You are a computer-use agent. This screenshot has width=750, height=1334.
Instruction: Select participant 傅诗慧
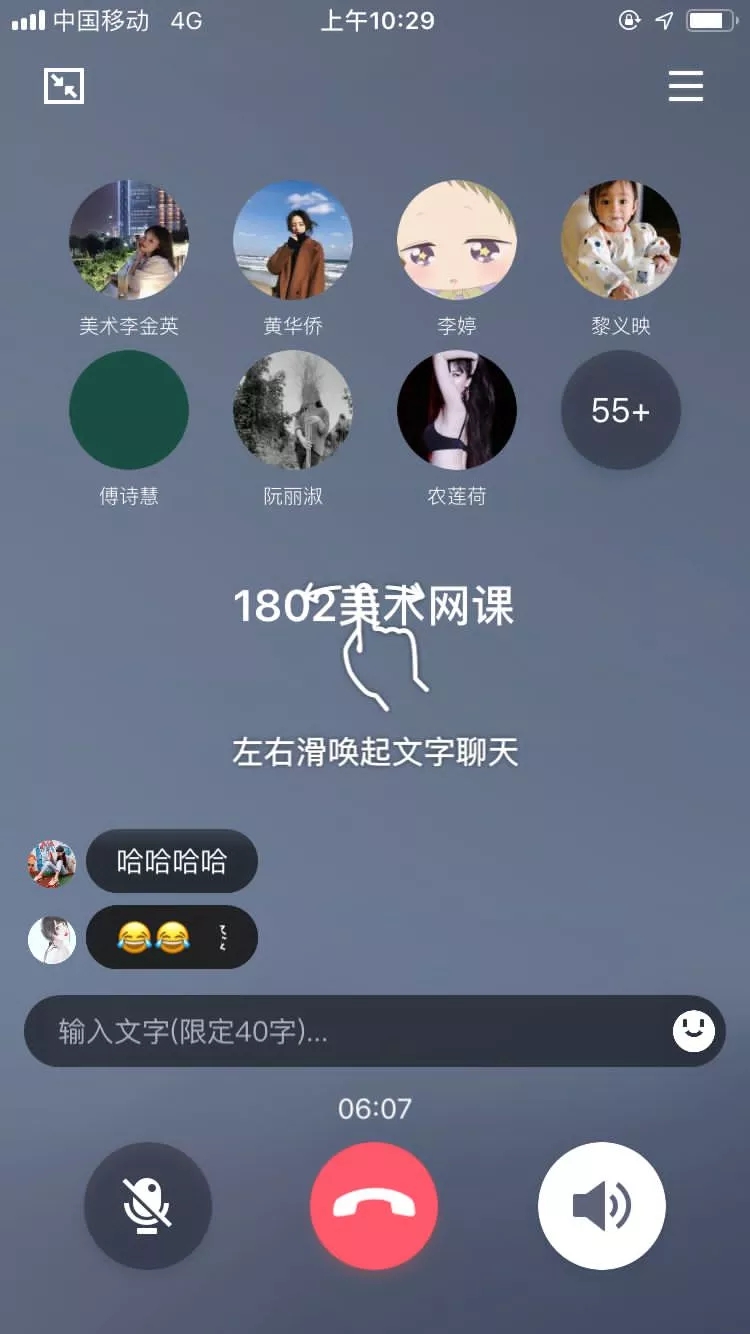pos(129,410)
